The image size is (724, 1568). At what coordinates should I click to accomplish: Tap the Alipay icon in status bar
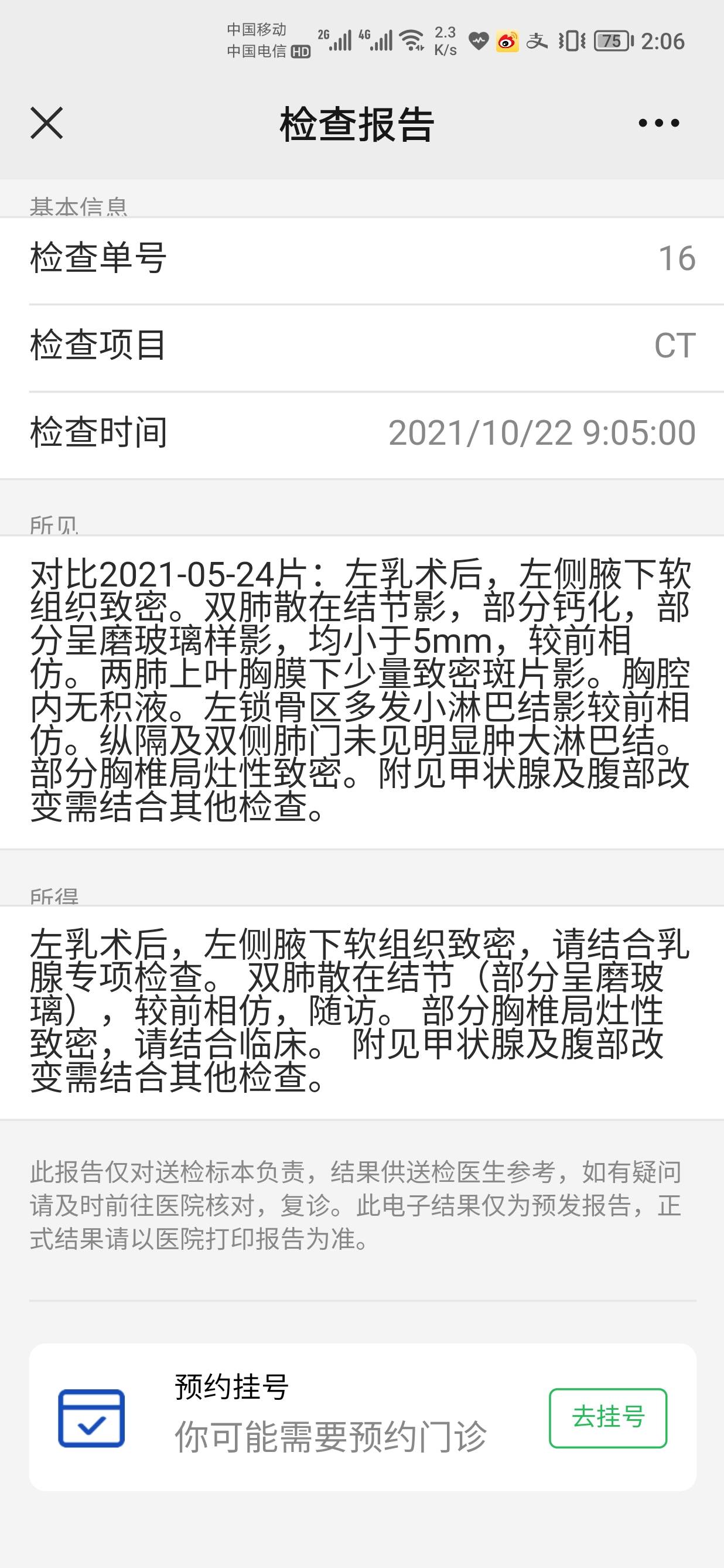point(539,42)
